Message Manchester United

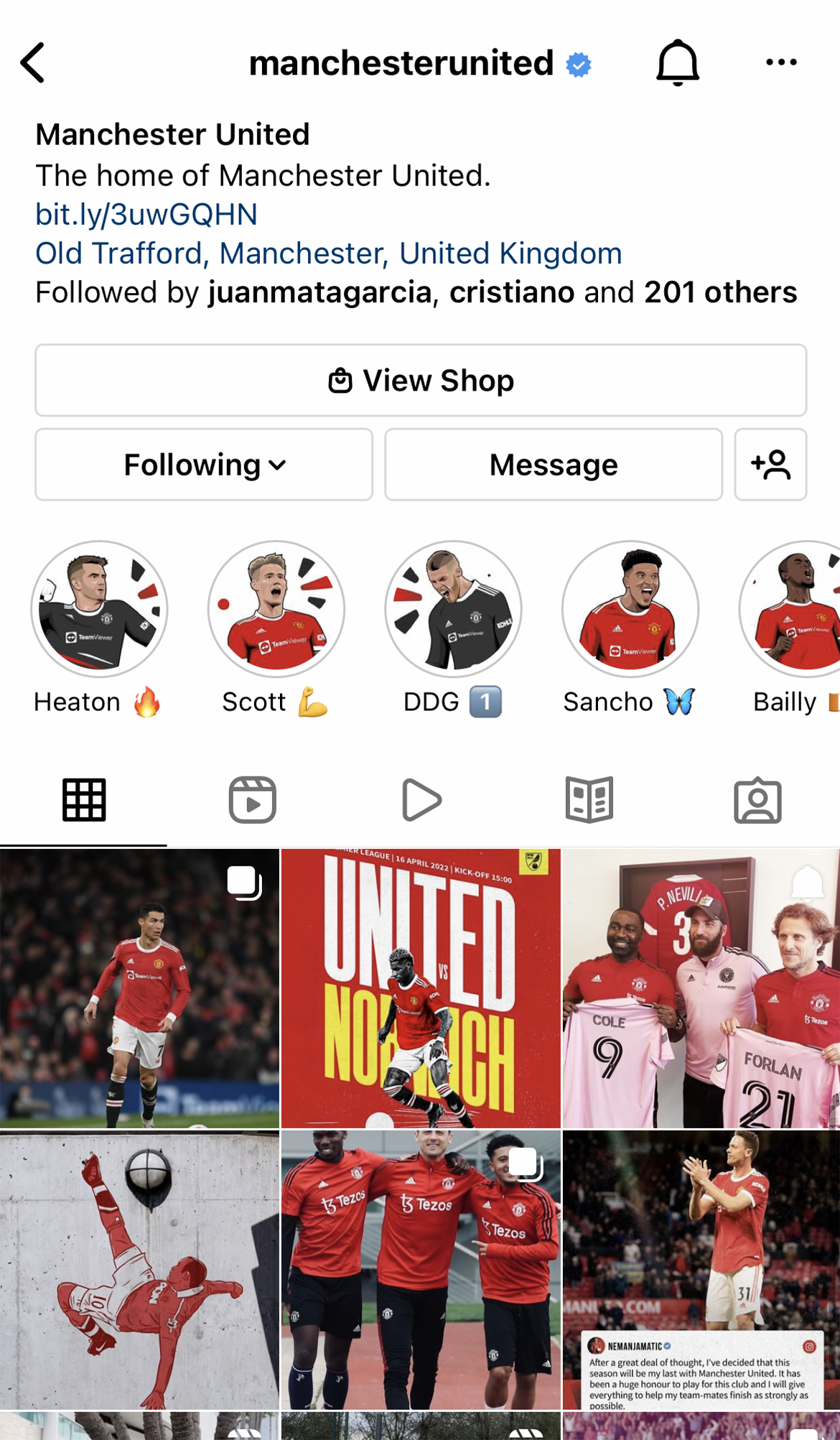tap(553, 465)
